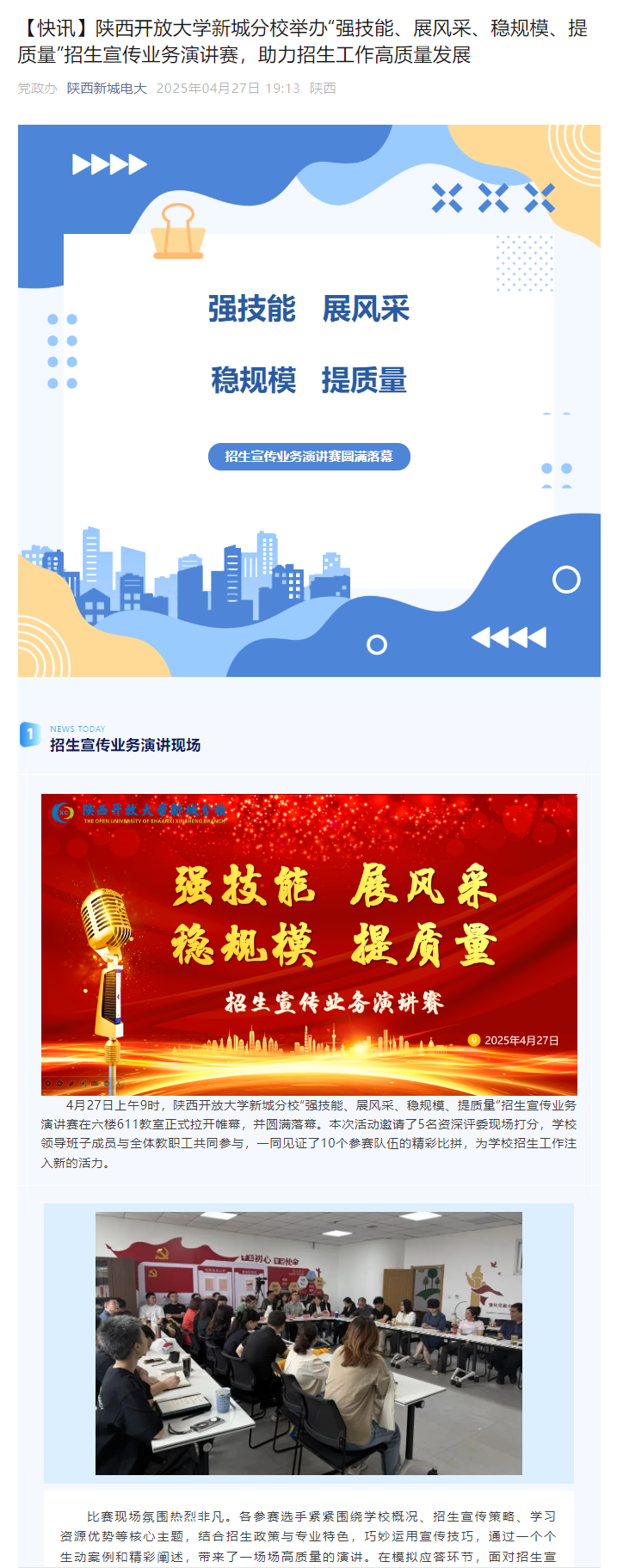This screenshot has width=617, height=1568.
Task: Open the 陕西新城电大 account link
Action: click(x=107, y=89)
